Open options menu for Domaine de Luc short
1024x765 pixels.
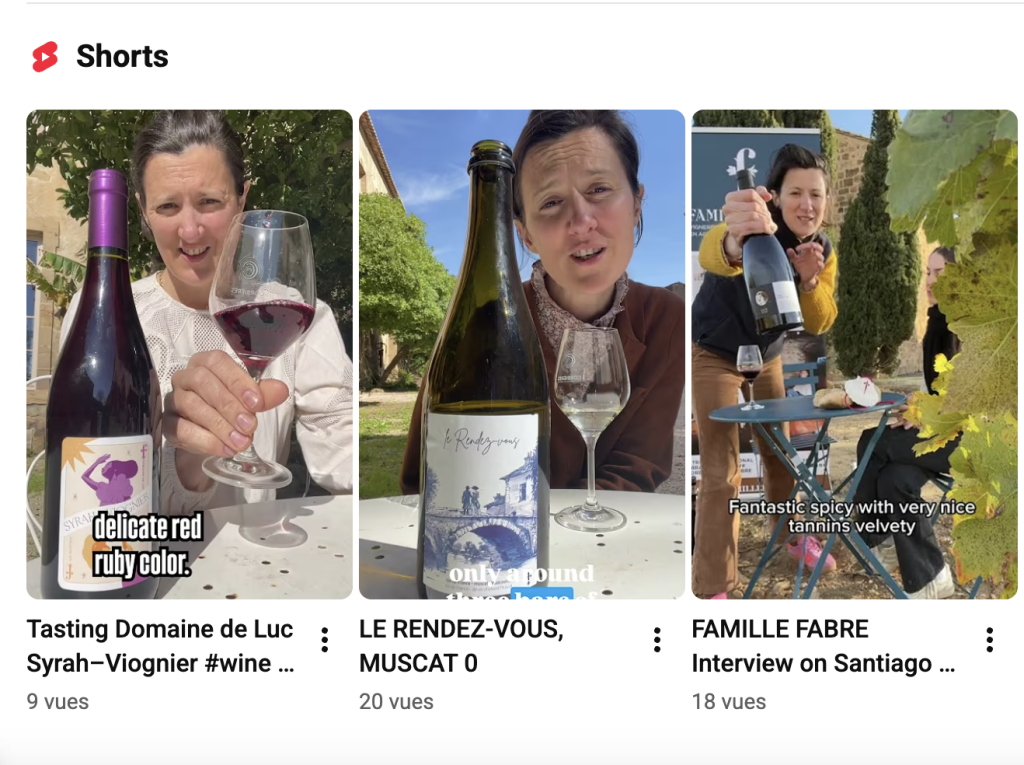[x=324, y=640]
